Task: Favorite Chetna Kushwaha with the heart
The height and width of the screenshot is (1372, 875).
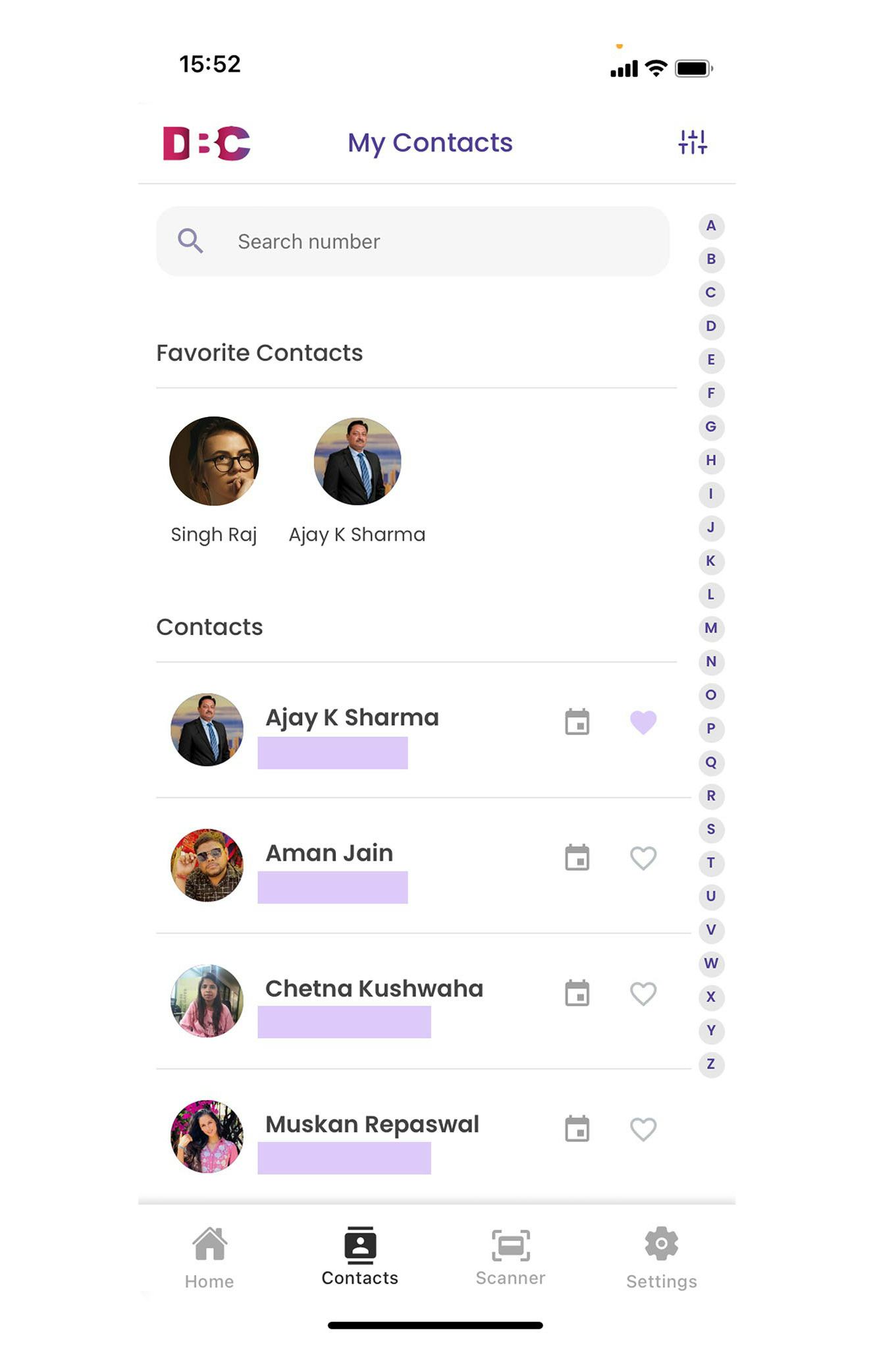Action: (643, 994)
